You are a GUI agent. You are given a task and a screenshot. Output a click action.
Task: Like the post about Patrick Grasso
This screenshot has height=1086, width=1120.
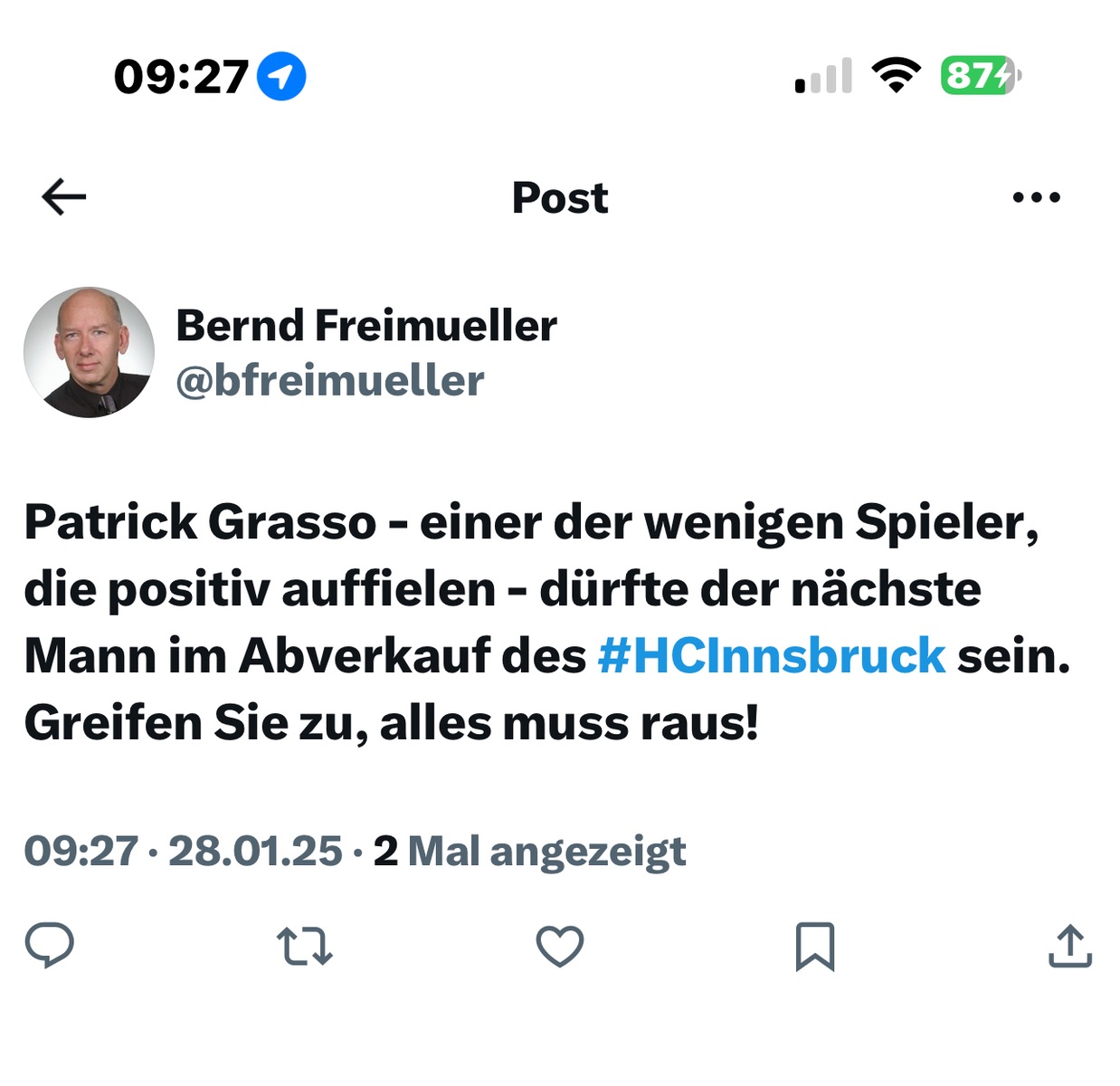pyautogui.click(x=560, y=946)
